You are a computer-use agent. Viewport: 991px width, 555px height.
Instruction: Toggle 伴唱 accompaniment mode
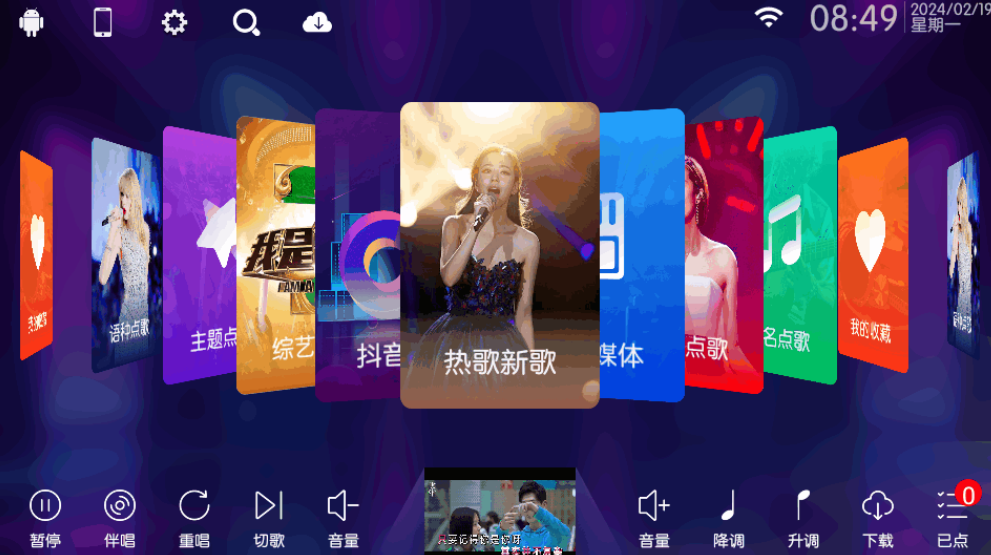[119, 515]
